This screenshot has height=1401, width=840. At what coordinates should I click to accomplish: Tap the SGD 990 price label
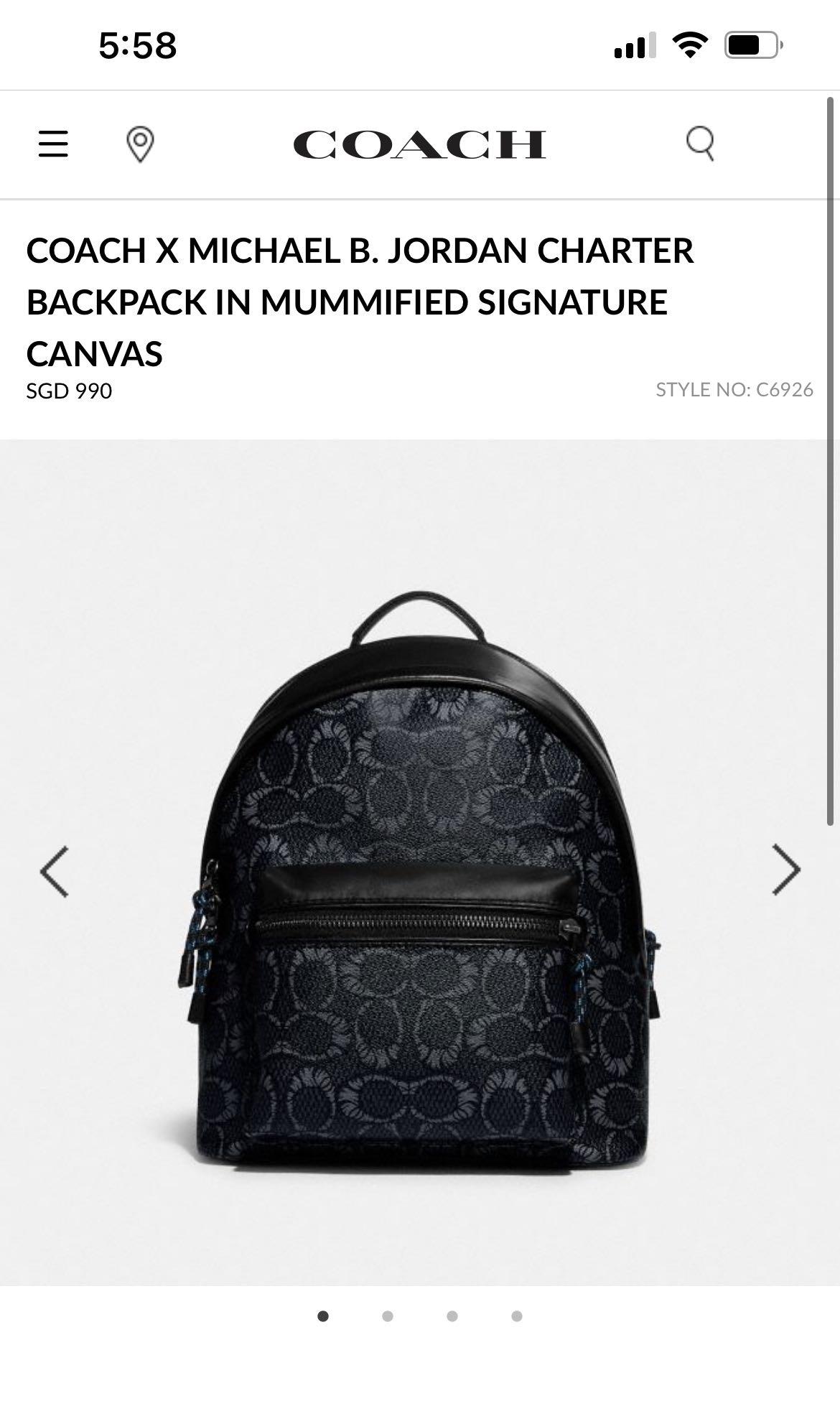69,391
